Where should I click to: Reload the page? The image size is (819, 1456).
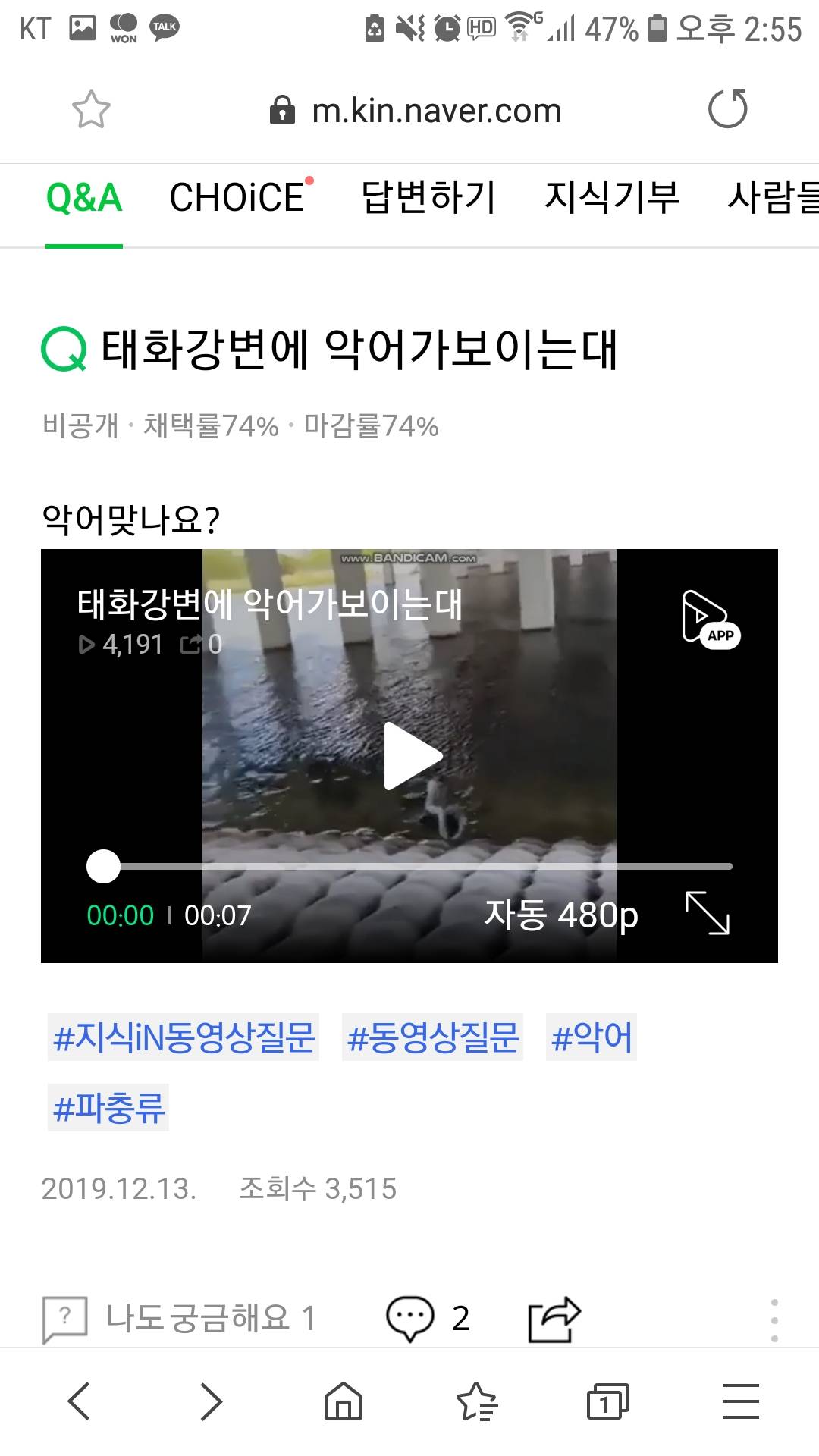(x=727, y=109)
